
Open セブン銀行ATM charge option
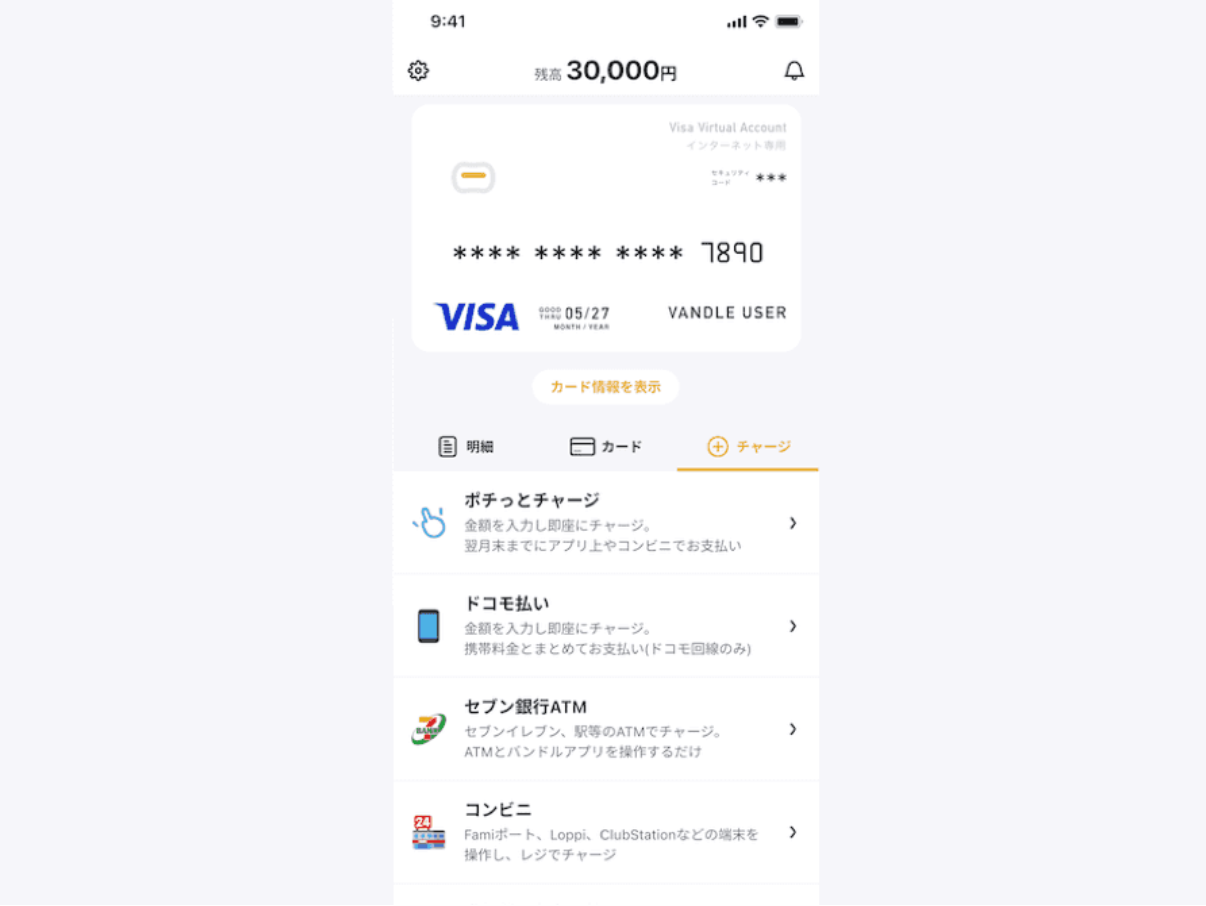click(x=605, y=729)
